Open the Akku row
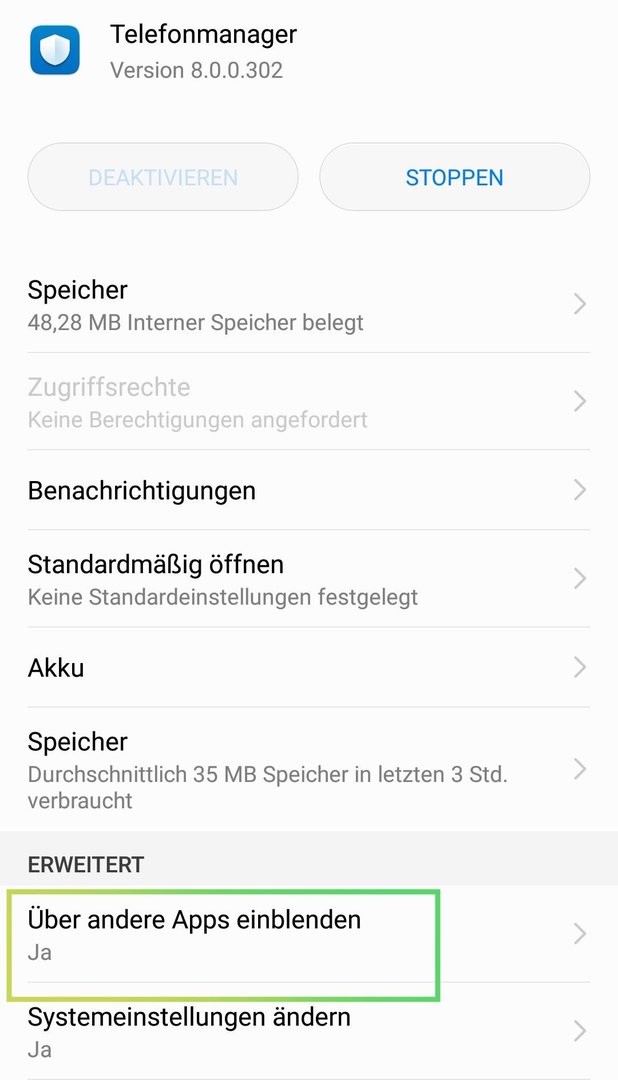The width and height of the screenshot is (618, 1080). (309, 667)
